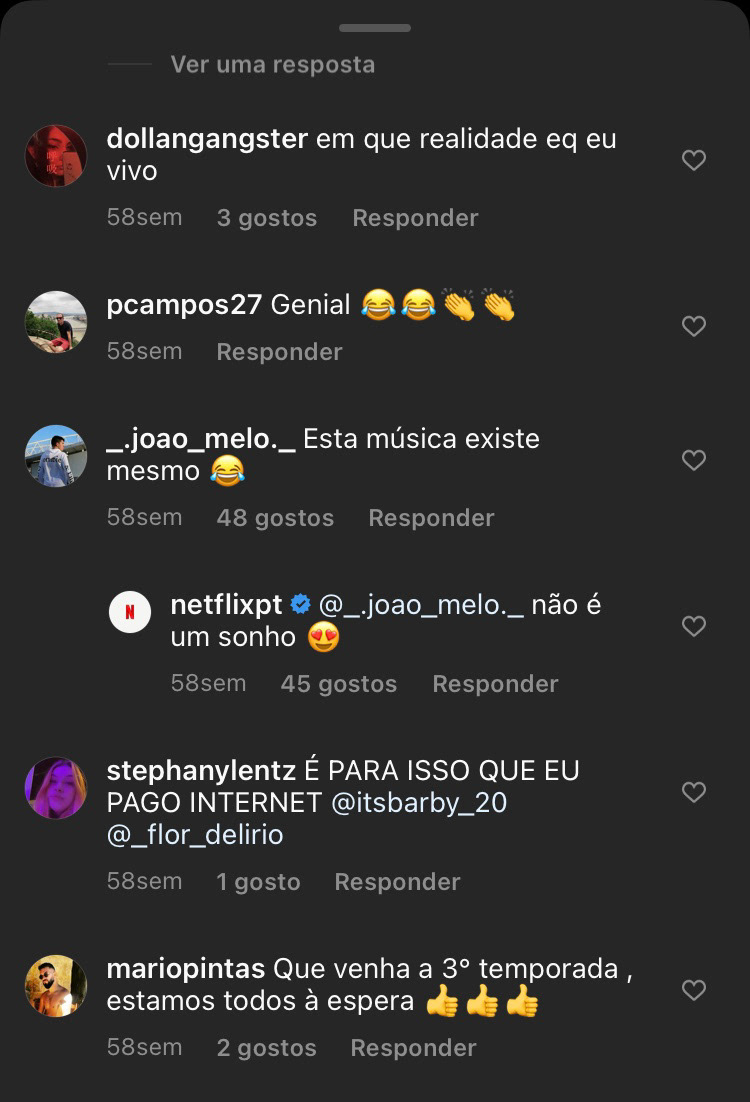Open netflixpt's profile picture
This screenshot has height=1102, width=750.
[x=130, y=612]
